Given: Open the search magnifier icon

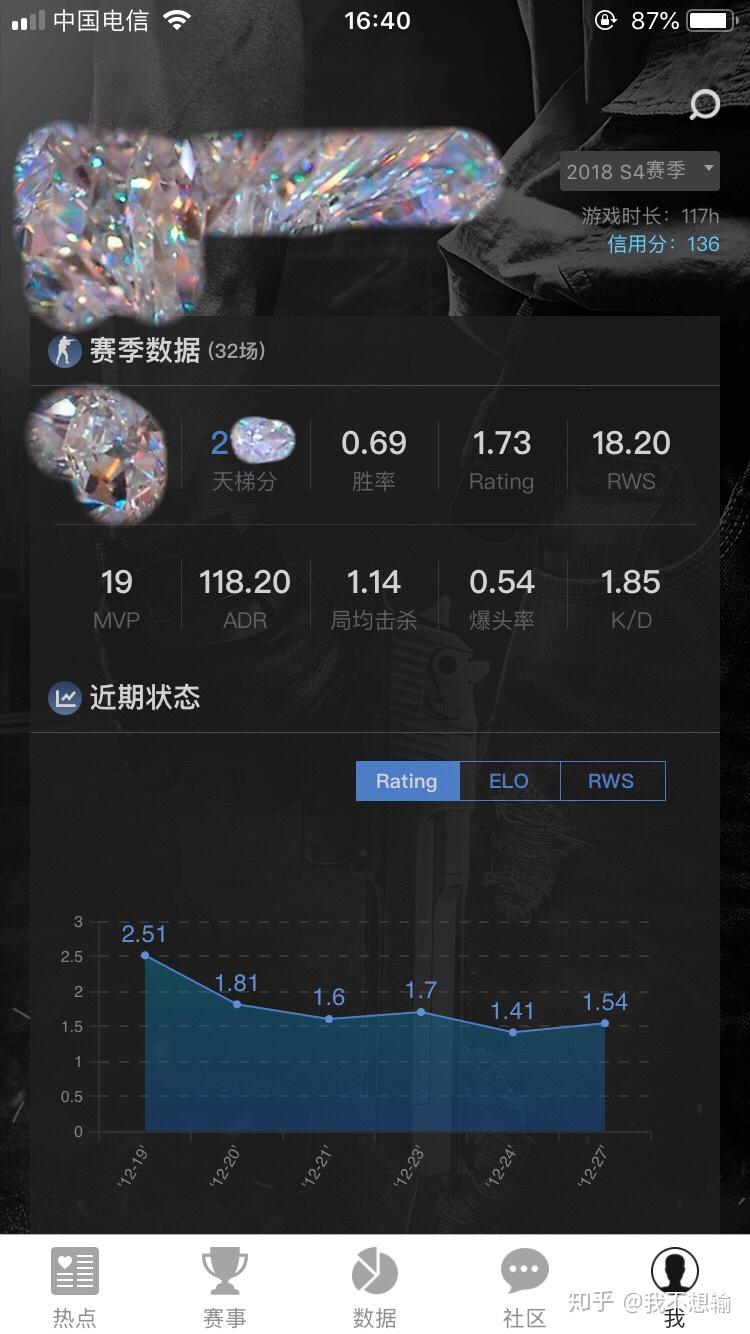Looking at the screenshot, I should [705, 104].
